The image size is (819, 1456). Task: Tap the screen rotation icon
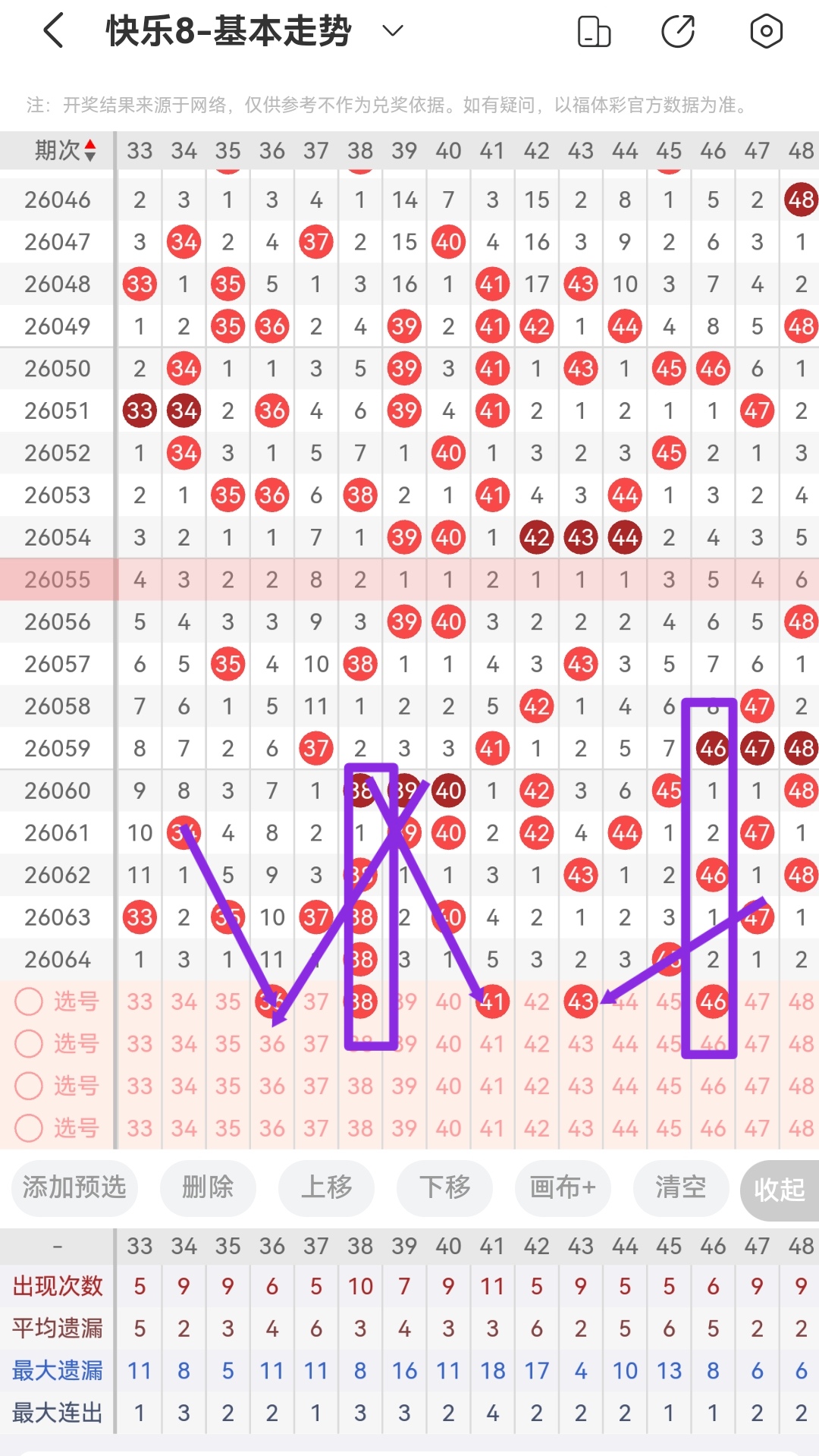[594, 32]
